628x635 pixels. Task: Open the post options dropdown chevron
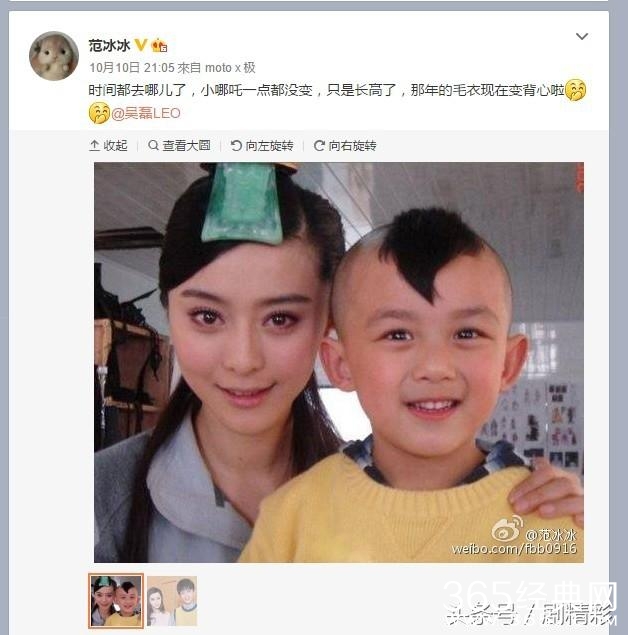point(582,37)
